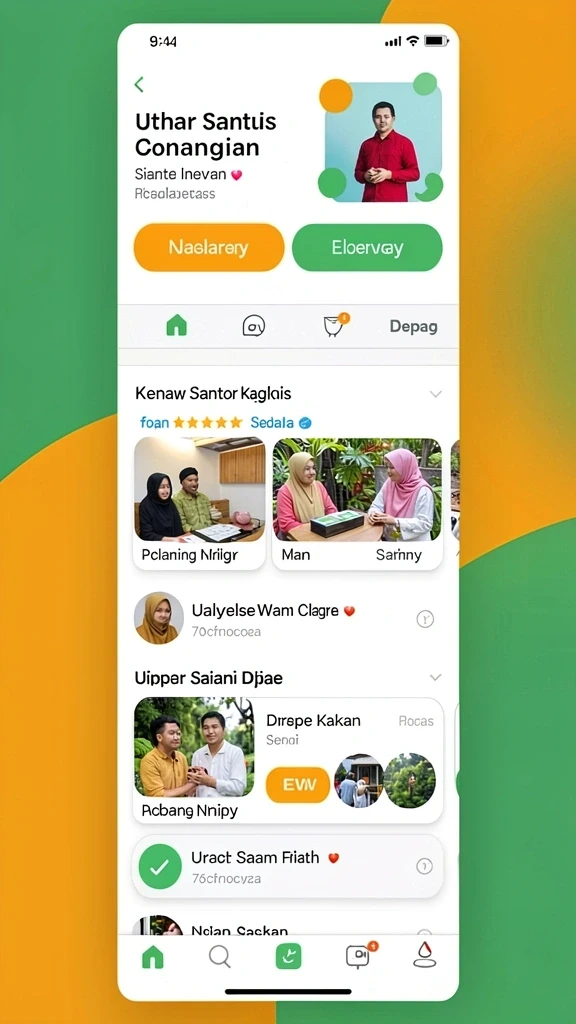576x1024 pixels.
Task: Tap the orange Naslarery button
Action: [x=209, y=248]
